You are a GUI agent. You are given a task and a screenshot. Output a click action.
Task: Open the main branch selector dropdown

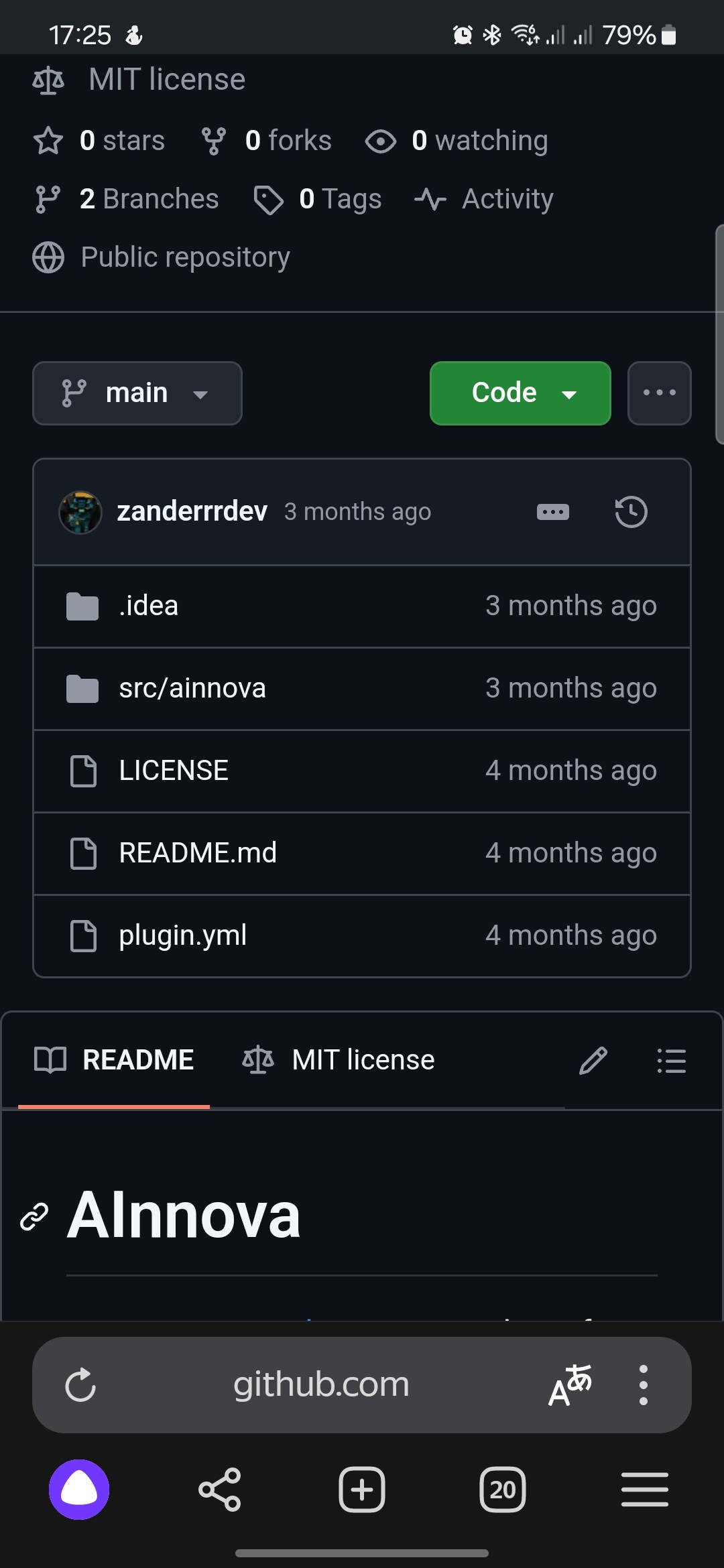point(137,393)
